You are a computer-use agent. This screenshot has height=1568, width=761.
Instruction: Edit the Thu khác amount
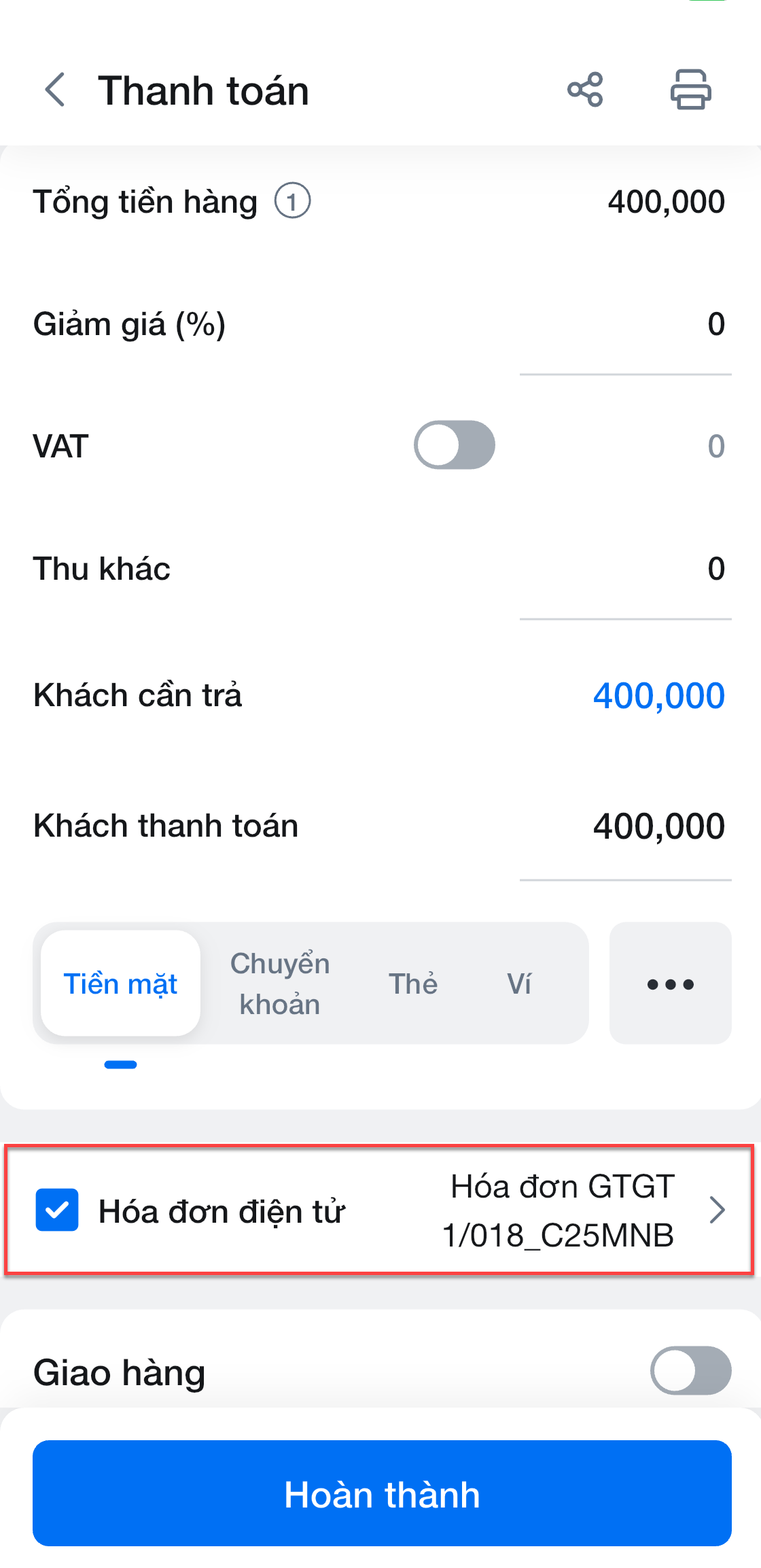(625, 570)
